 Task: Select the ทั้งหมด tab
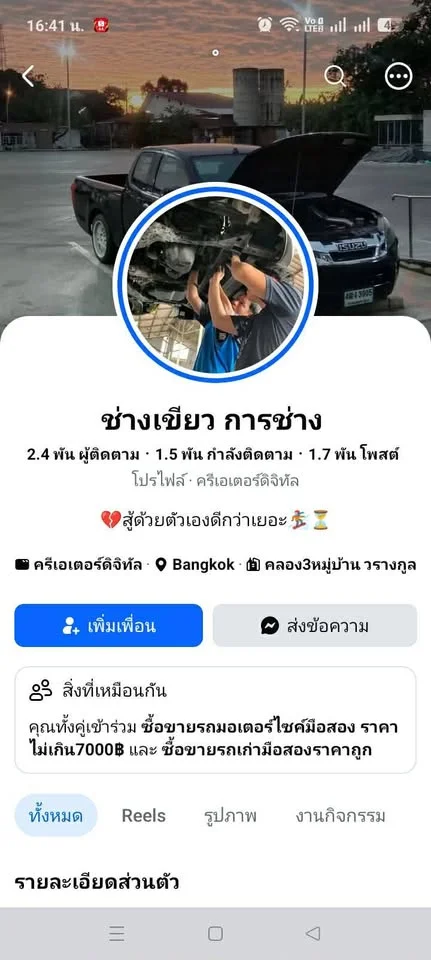pyautogui.click(x=56, y=816)
